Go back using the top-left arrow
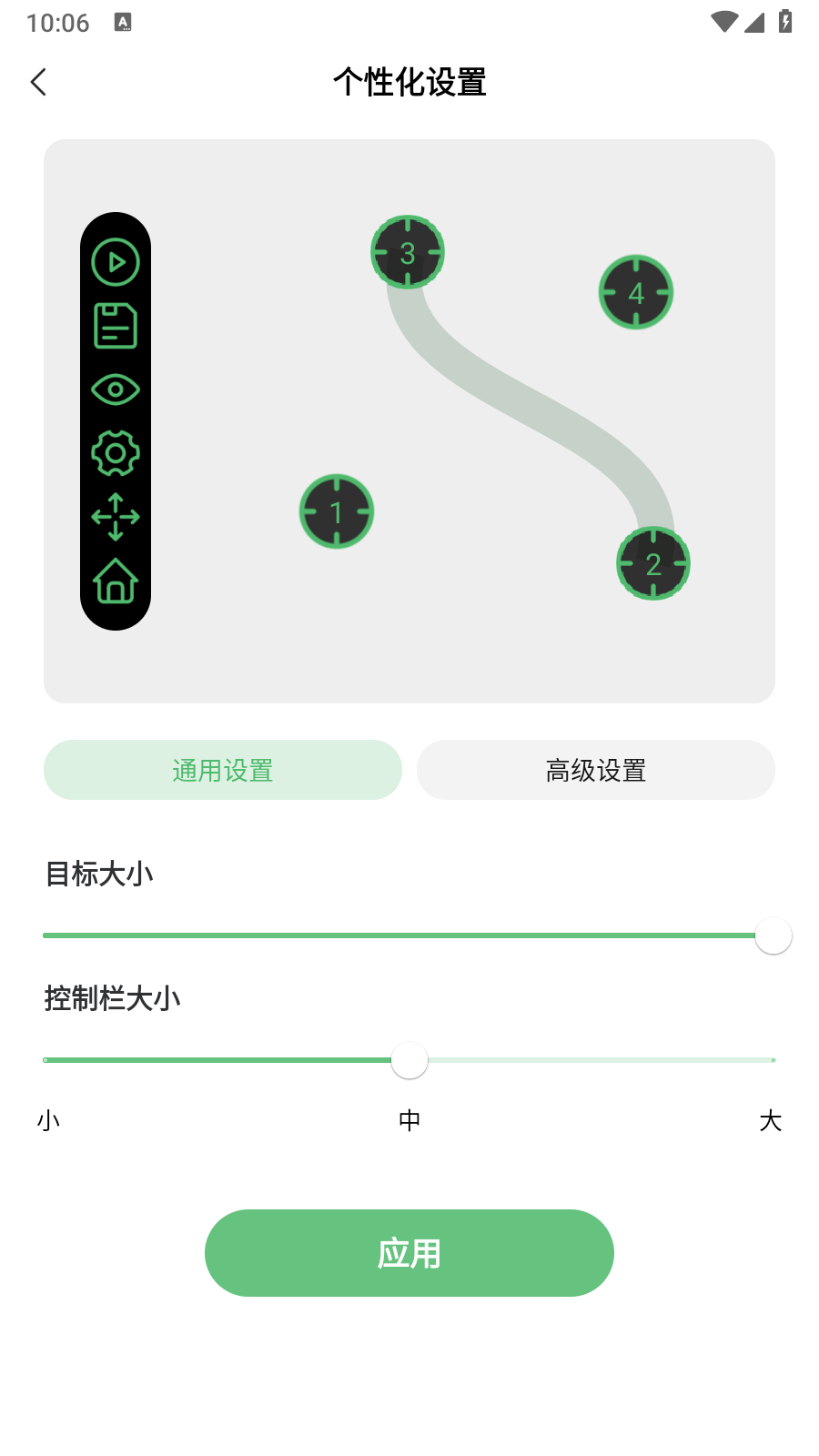Screen dimensions: 819x1456 pos(38,82)
